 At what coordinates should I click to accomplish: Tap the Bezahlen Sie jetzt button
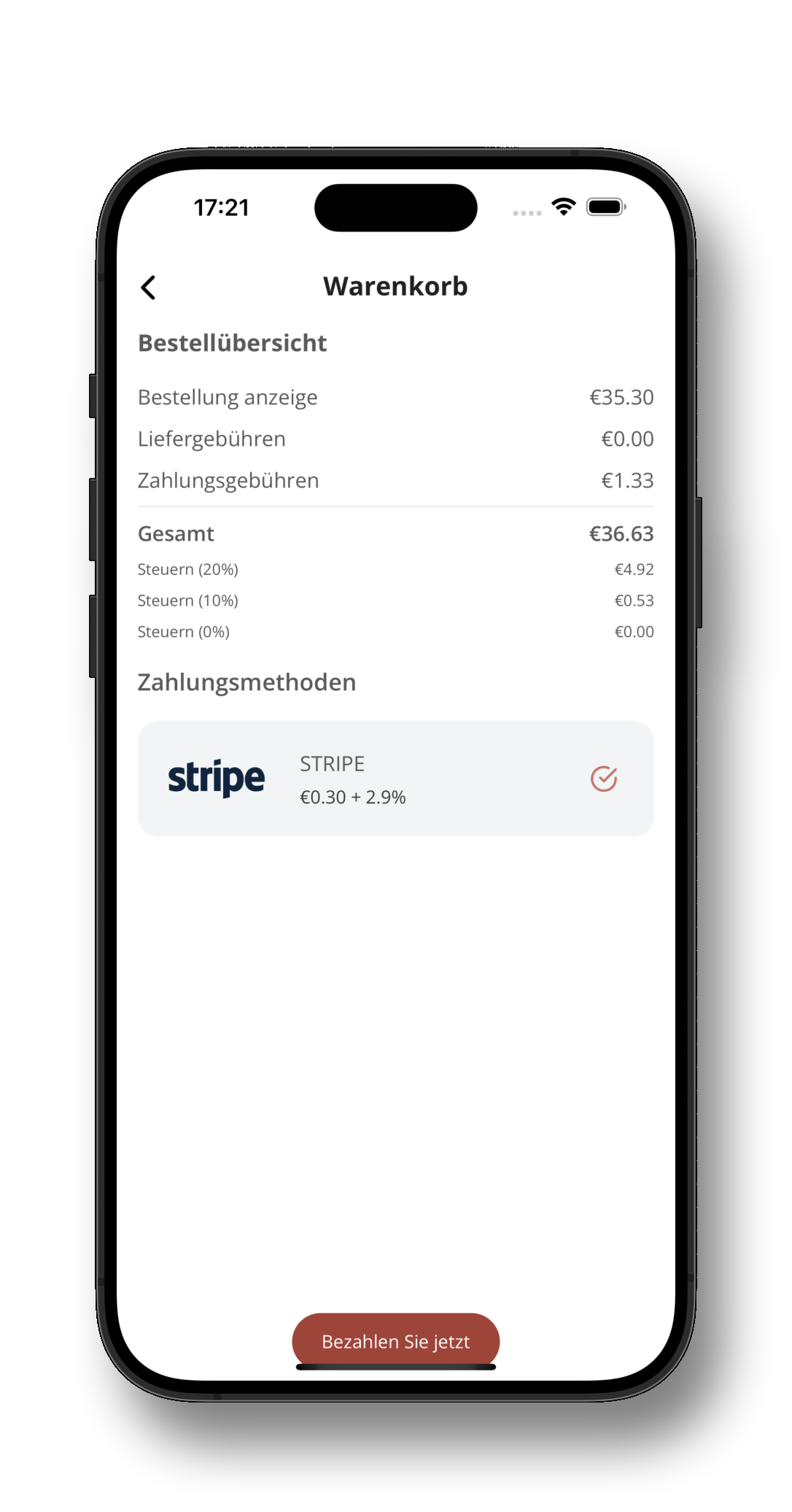click(x=395, y=1341)
